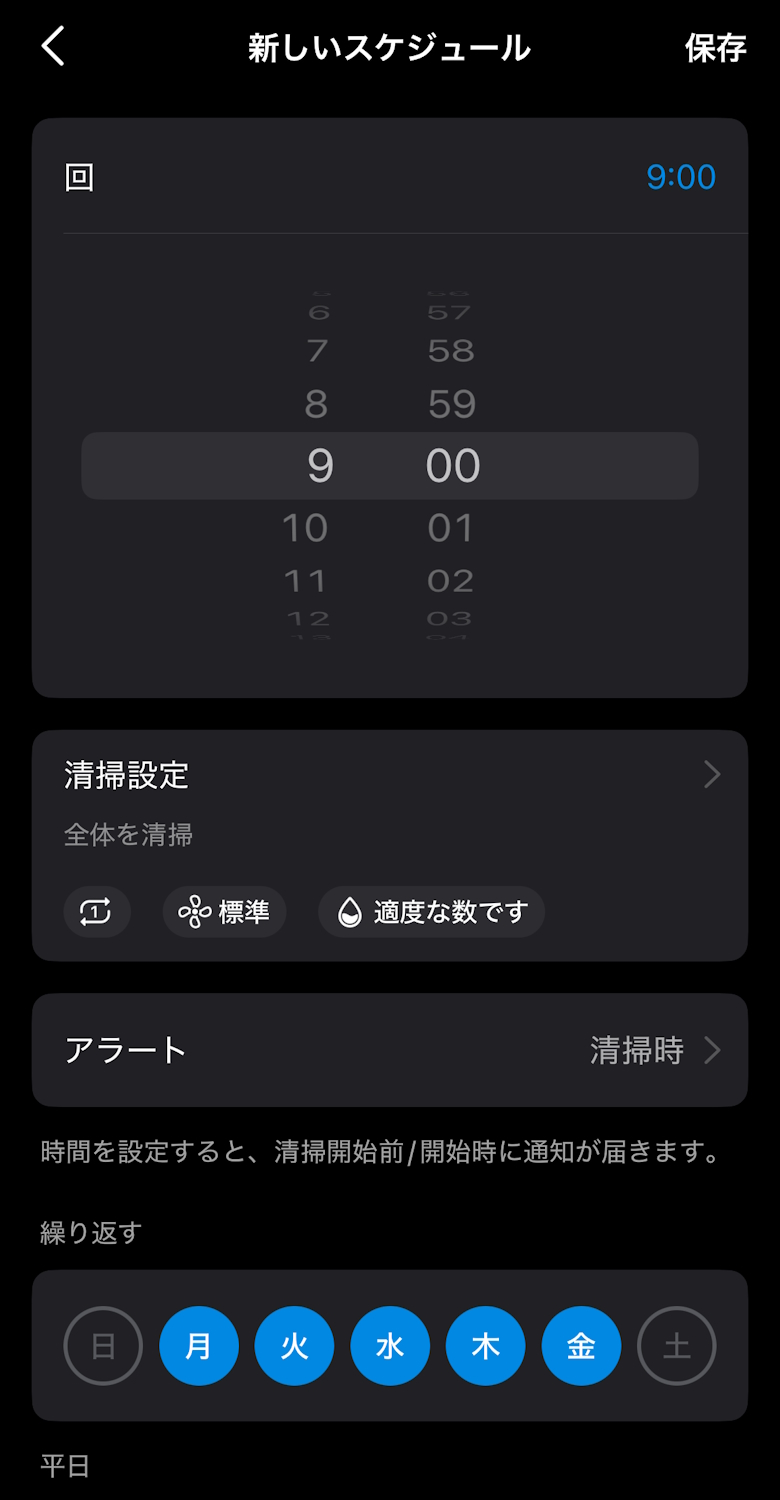Open 清掃設定 cleaning settings
This screenshot has width=780, height=1500.
pyautogui.click(x=390, y=775)
